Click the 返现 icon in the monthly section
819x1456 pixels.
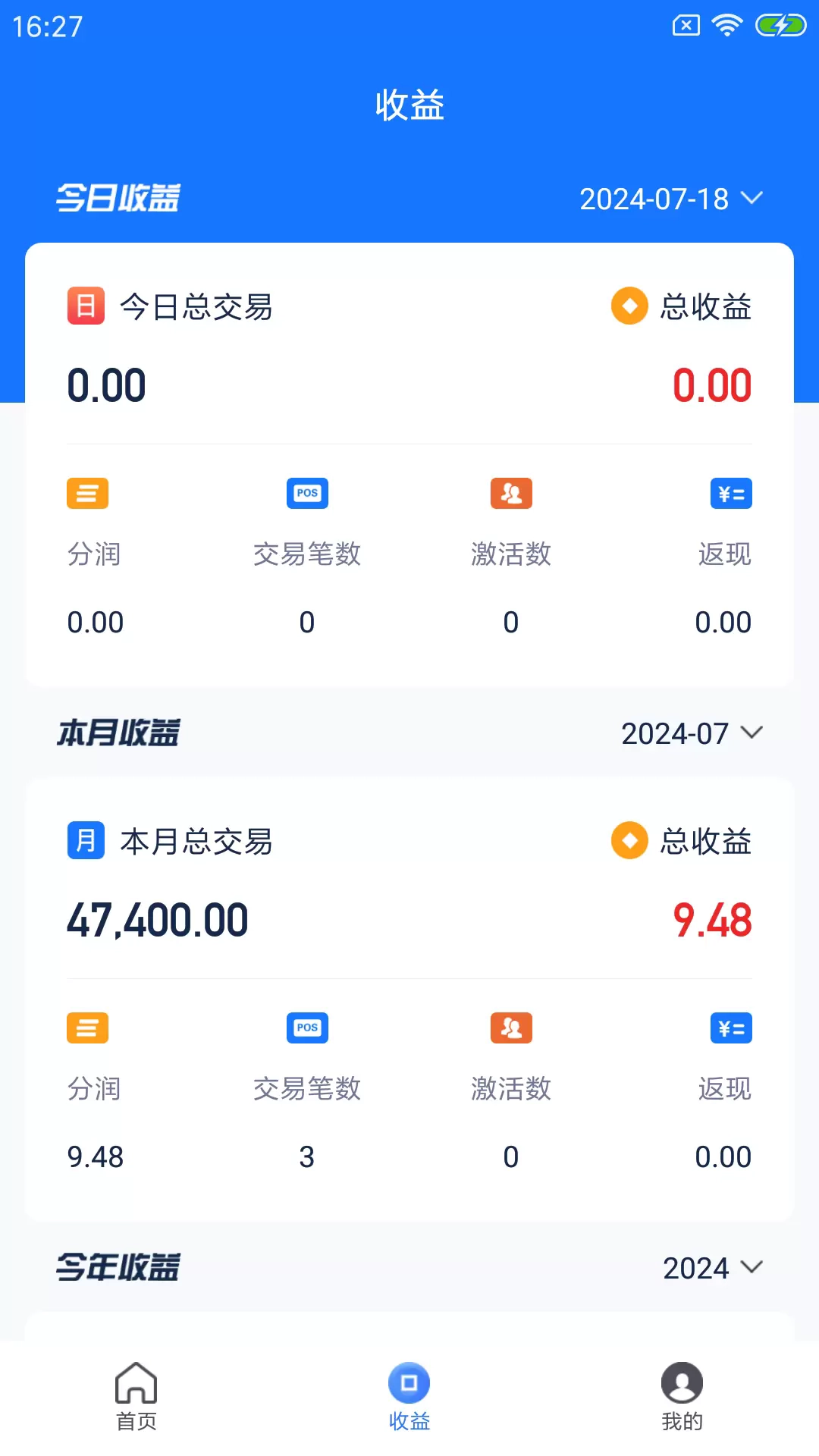[730, 1028]
